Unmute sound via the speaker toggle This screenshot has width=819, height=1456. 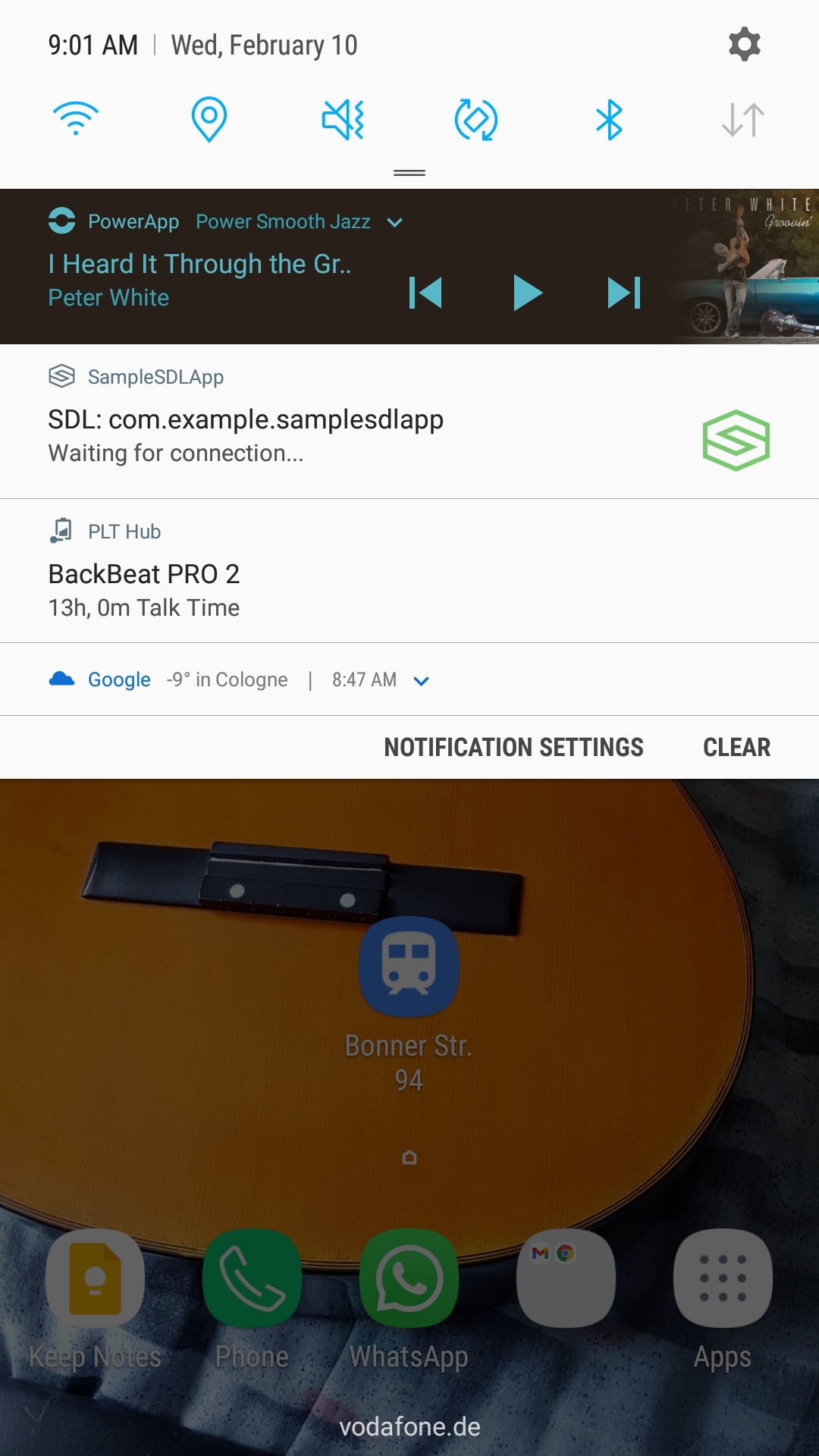click(x=343, y=119)
